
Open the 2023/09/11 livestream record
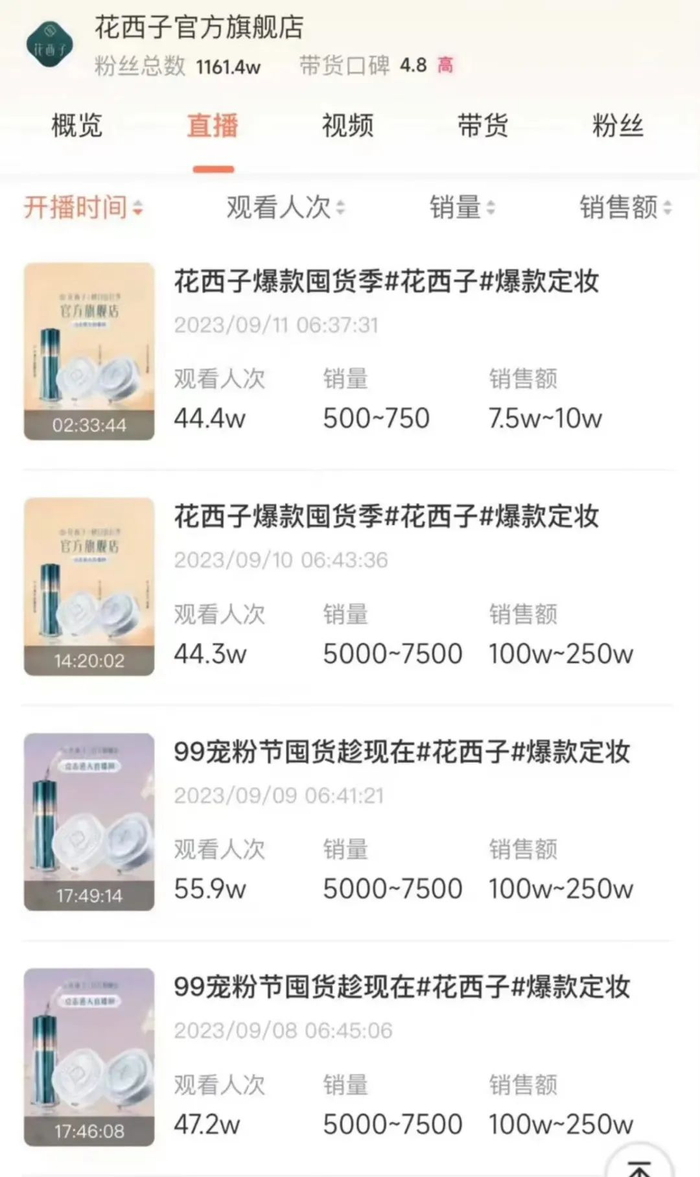click(x=386, y=282)
